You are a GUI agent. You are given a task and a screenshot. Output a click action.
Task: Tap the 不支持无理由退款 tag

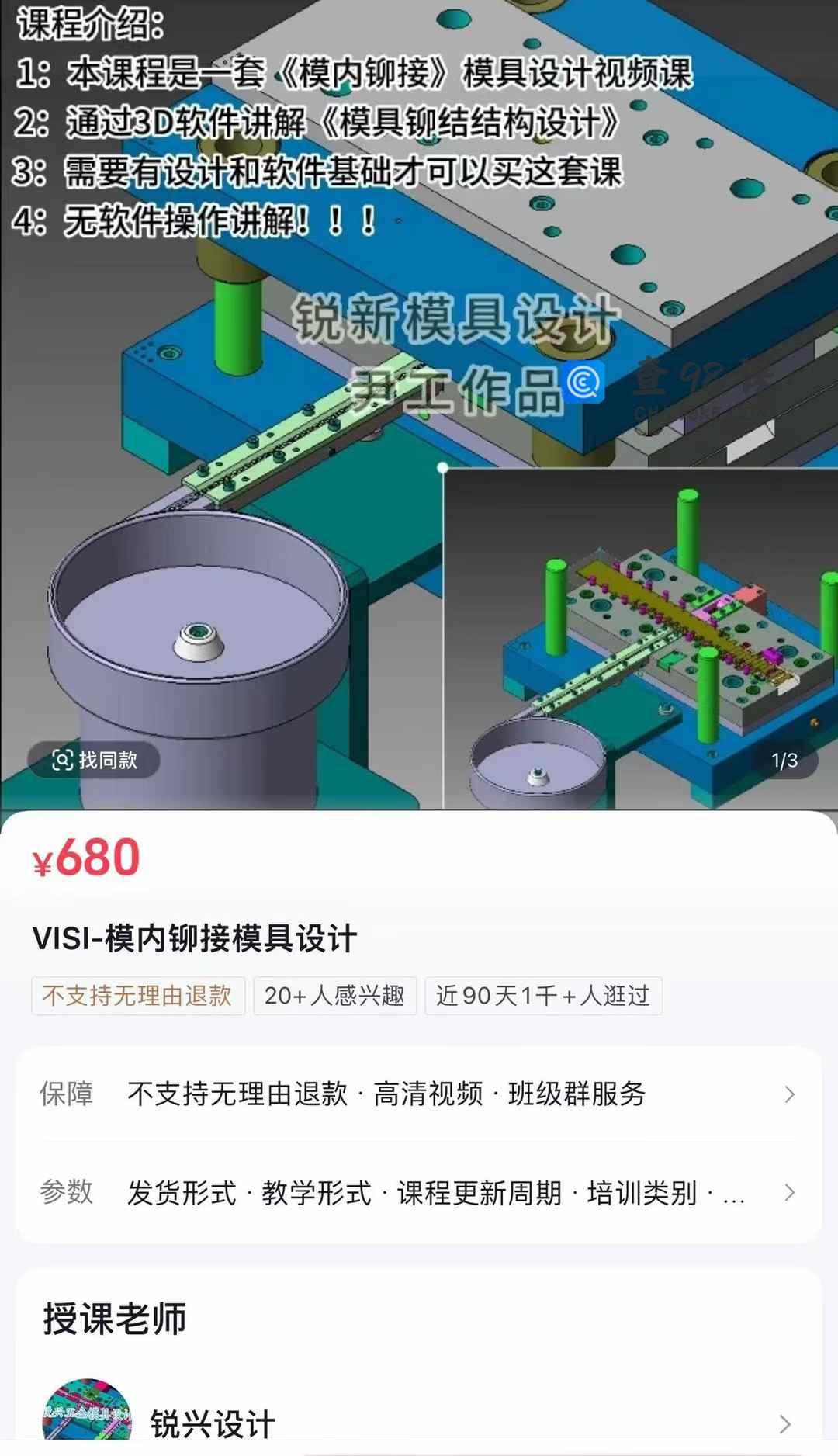(x=137, y=996)
